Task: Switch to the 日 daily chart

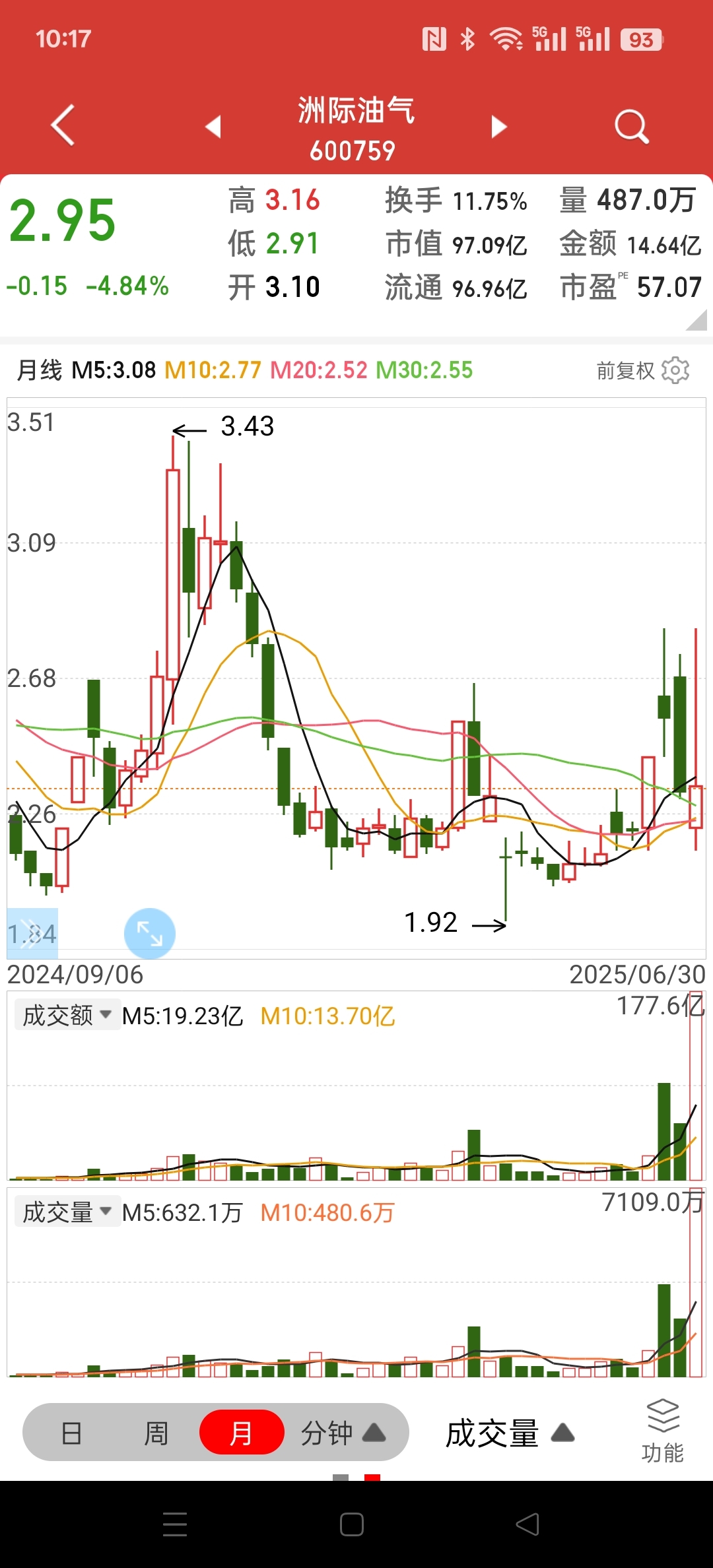Action: click(71, 1433)
